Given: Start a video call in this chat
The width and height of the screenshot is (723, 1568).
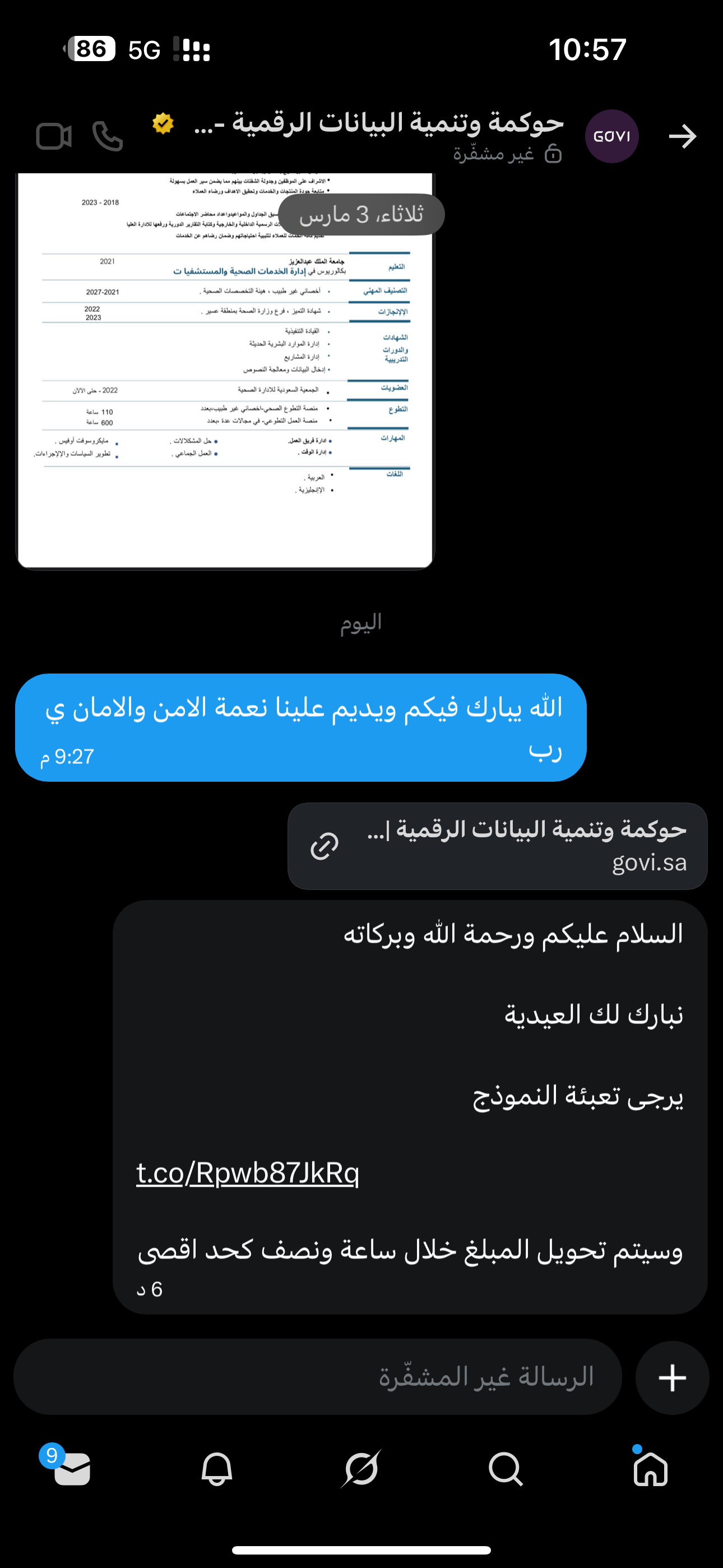Looking at the screenshot, I should pyautogui.click(x=54, y=136).
